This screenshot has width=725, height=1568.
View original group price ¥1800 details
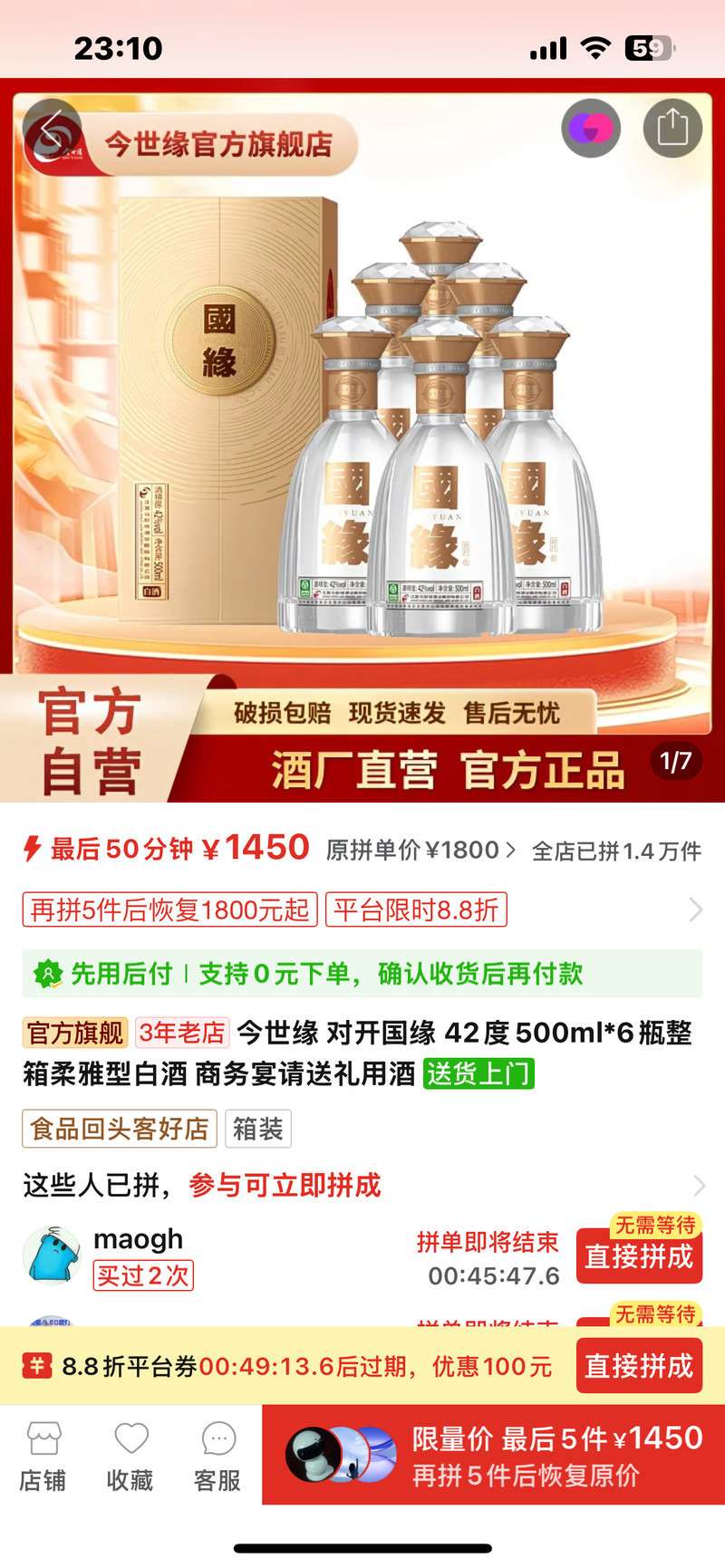420,850
